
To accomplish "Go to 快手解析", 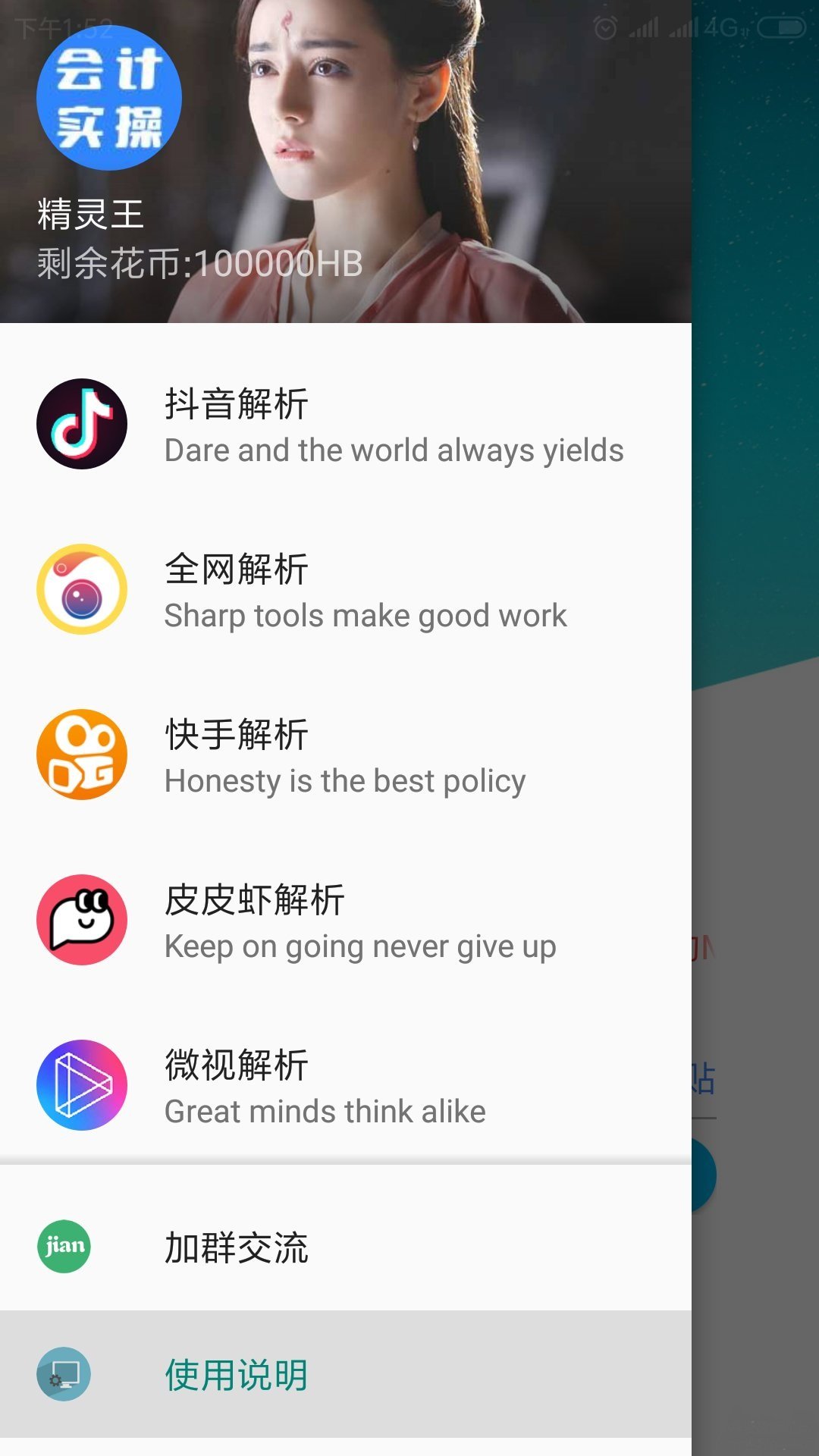I will [x=345, y=755].
